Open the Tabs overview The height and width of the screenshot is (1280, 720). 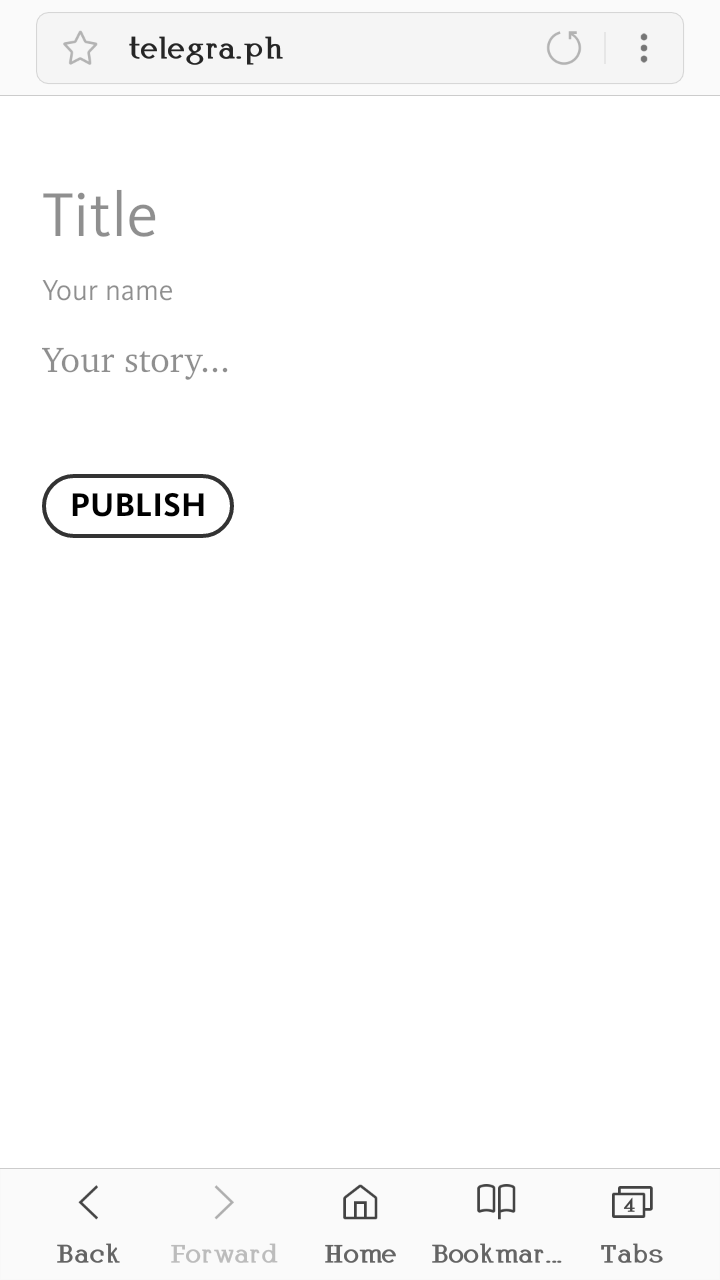[x=632, y=1224]
